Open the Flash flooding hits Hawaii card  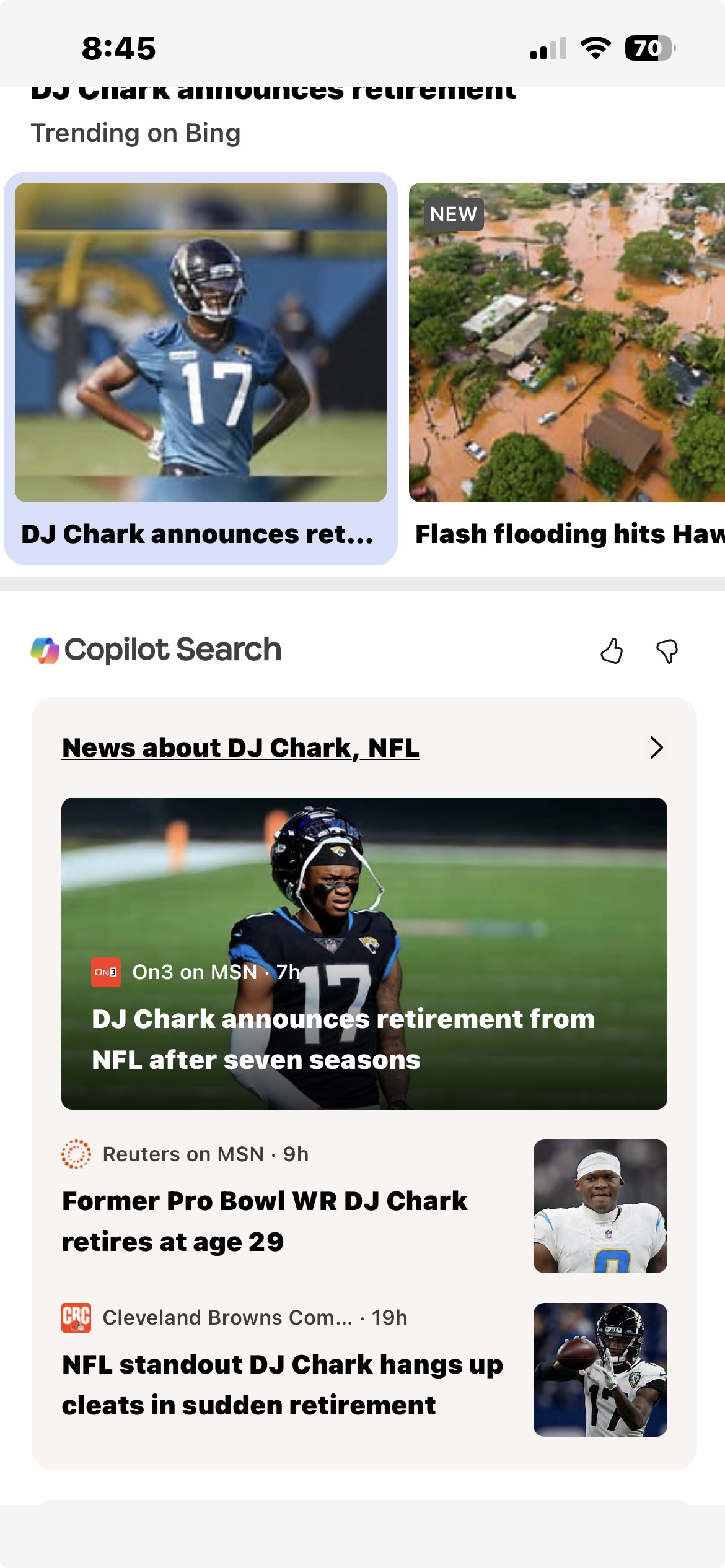566,368
